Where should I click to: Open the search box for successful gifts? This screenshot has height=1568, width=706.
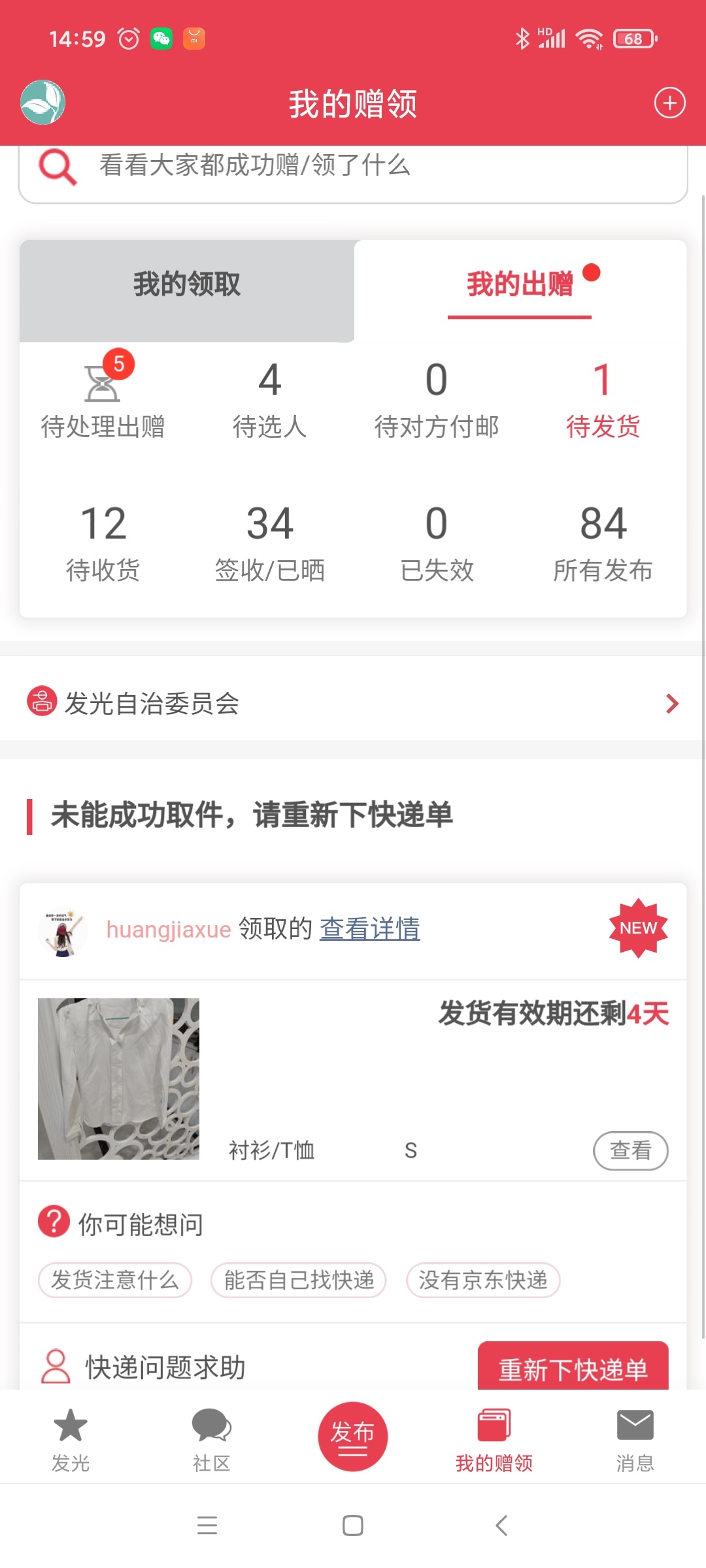[353, 167]
